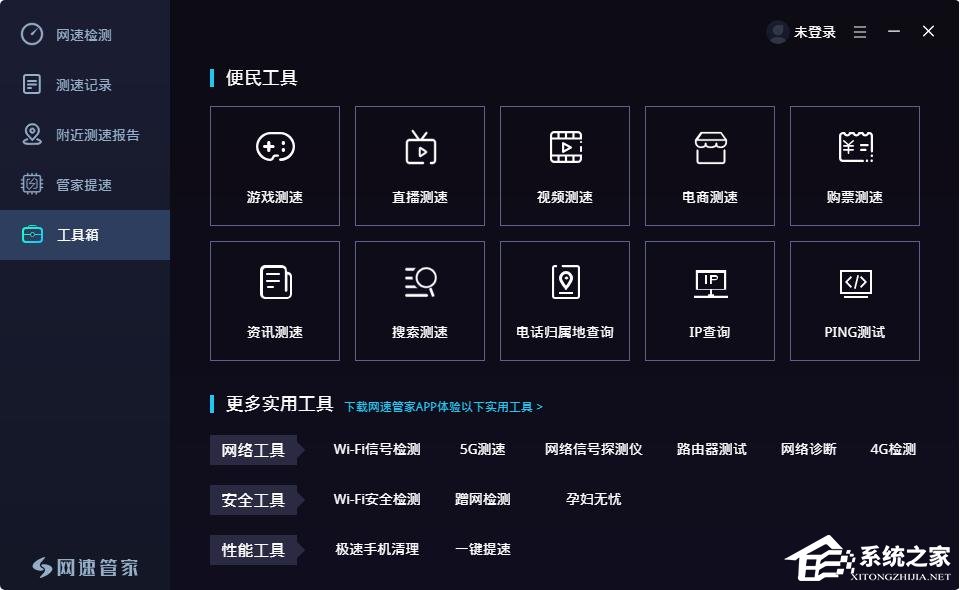The width and height of the screenshot is (960, 590).
Task: Tap the 未登录 account avatar
Action: [x=778, y=32]
